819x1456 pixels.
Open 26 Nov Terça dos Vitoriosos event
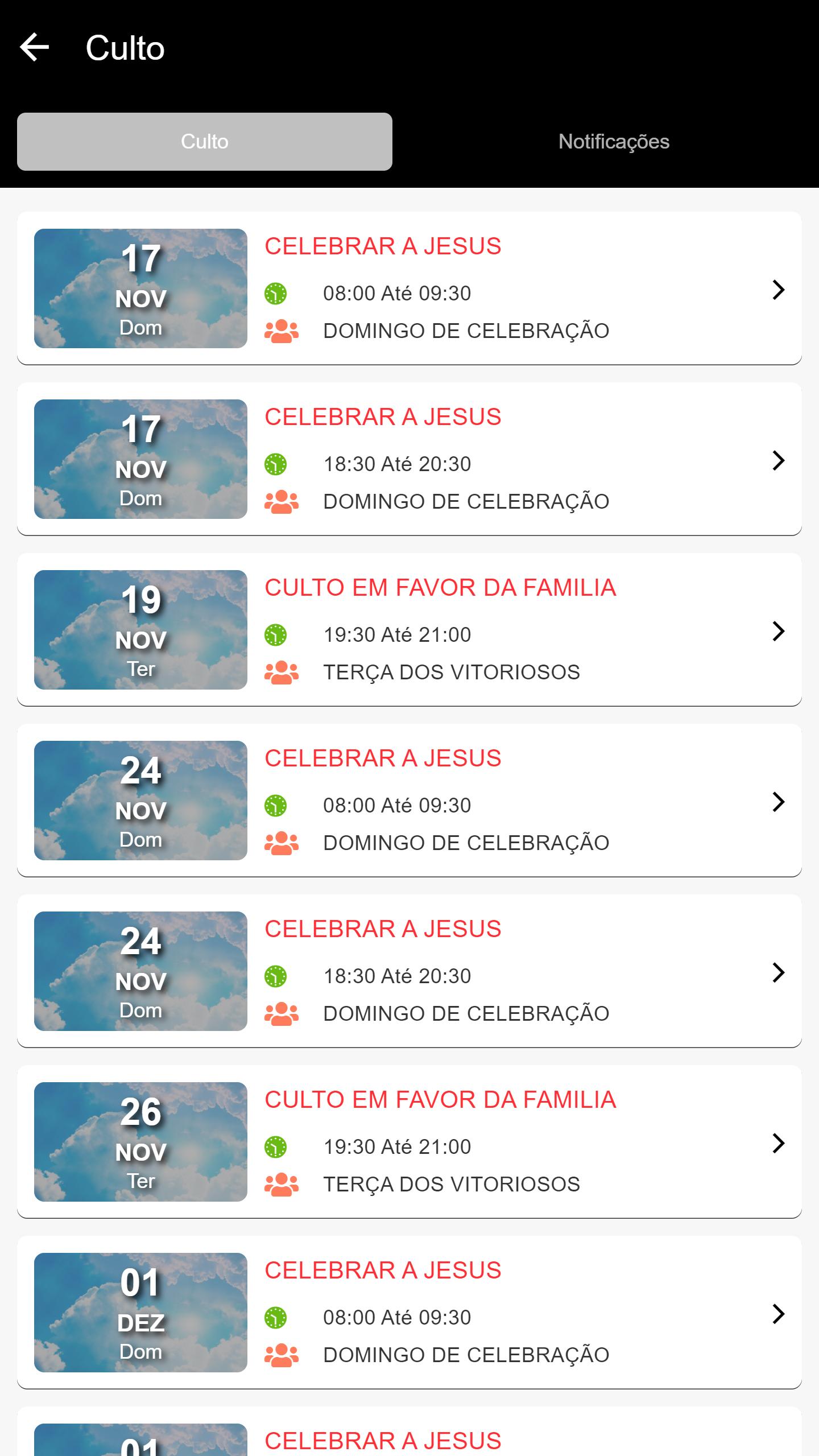pyautogui.click(x=409, y=1142)
